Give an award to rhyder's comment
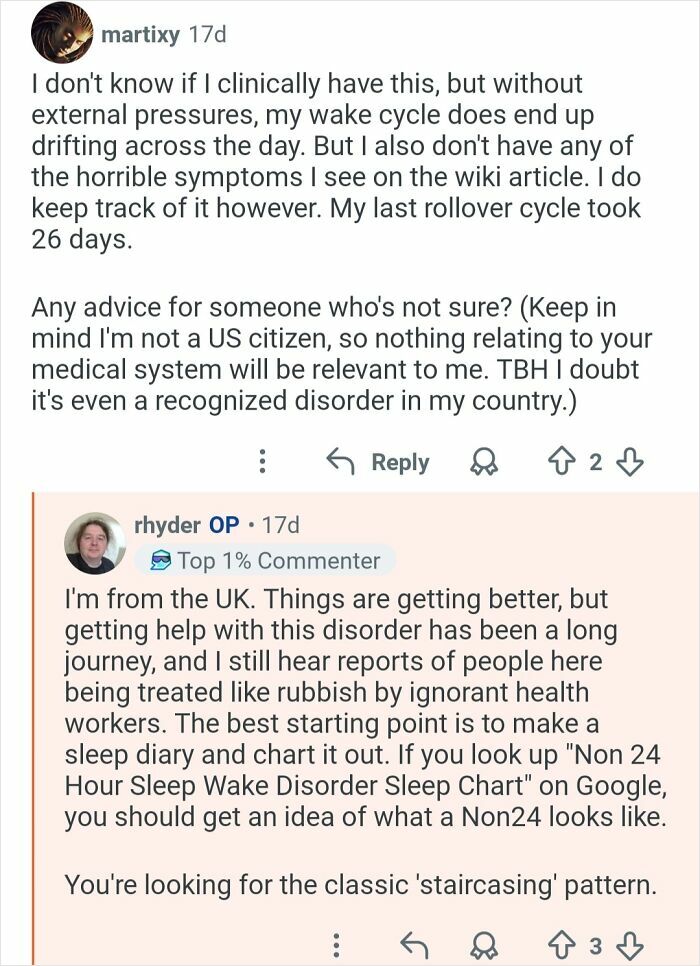Screen dimensions: 700x966 pyautogui.click(x=487, y=944)
